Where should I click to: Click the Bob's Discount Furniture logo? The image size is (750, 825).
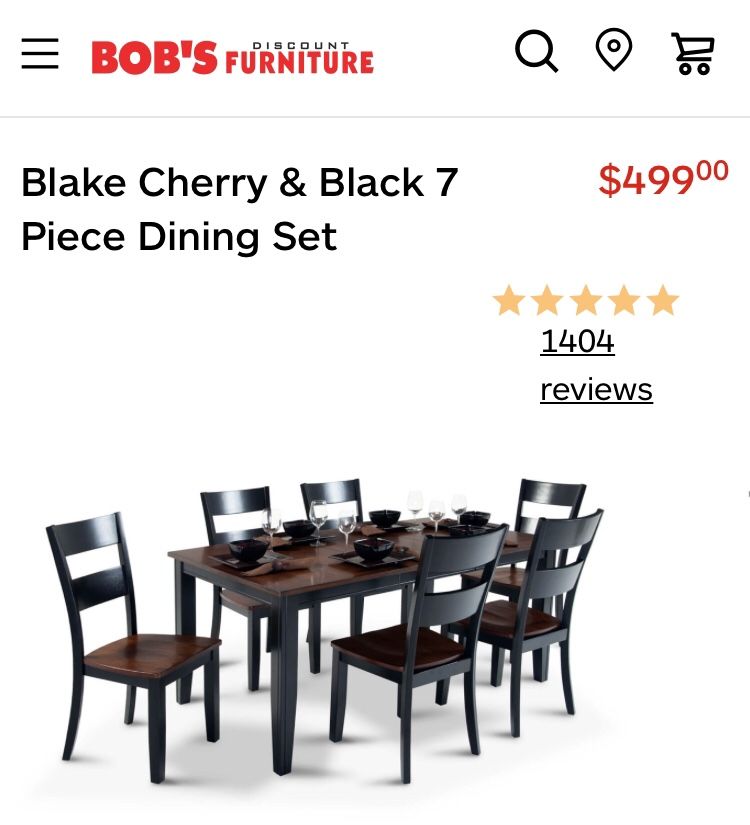coord(230,57)
